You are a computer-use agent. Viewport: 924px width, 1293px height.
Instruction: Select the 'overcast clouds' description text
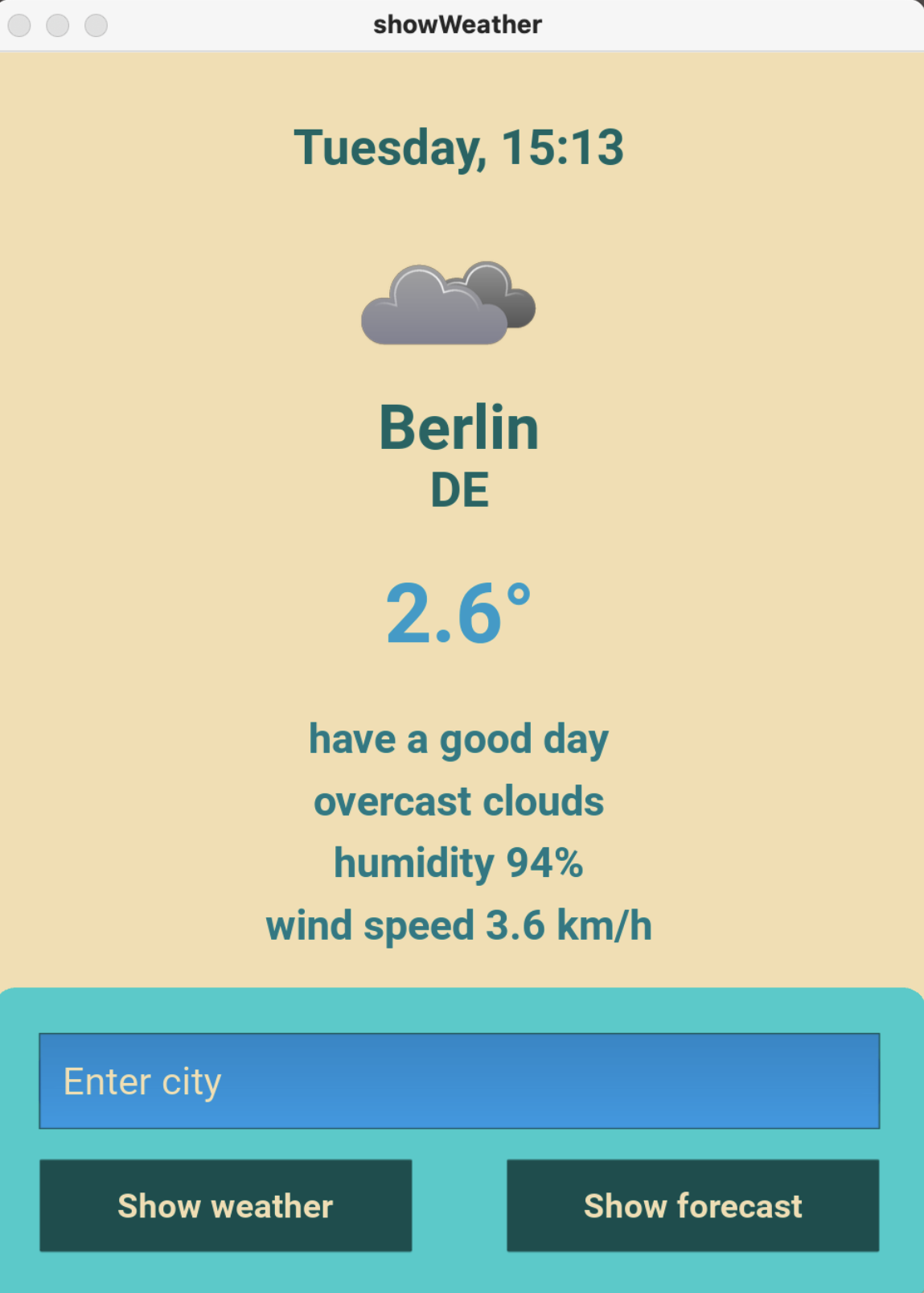pos(458,801)
